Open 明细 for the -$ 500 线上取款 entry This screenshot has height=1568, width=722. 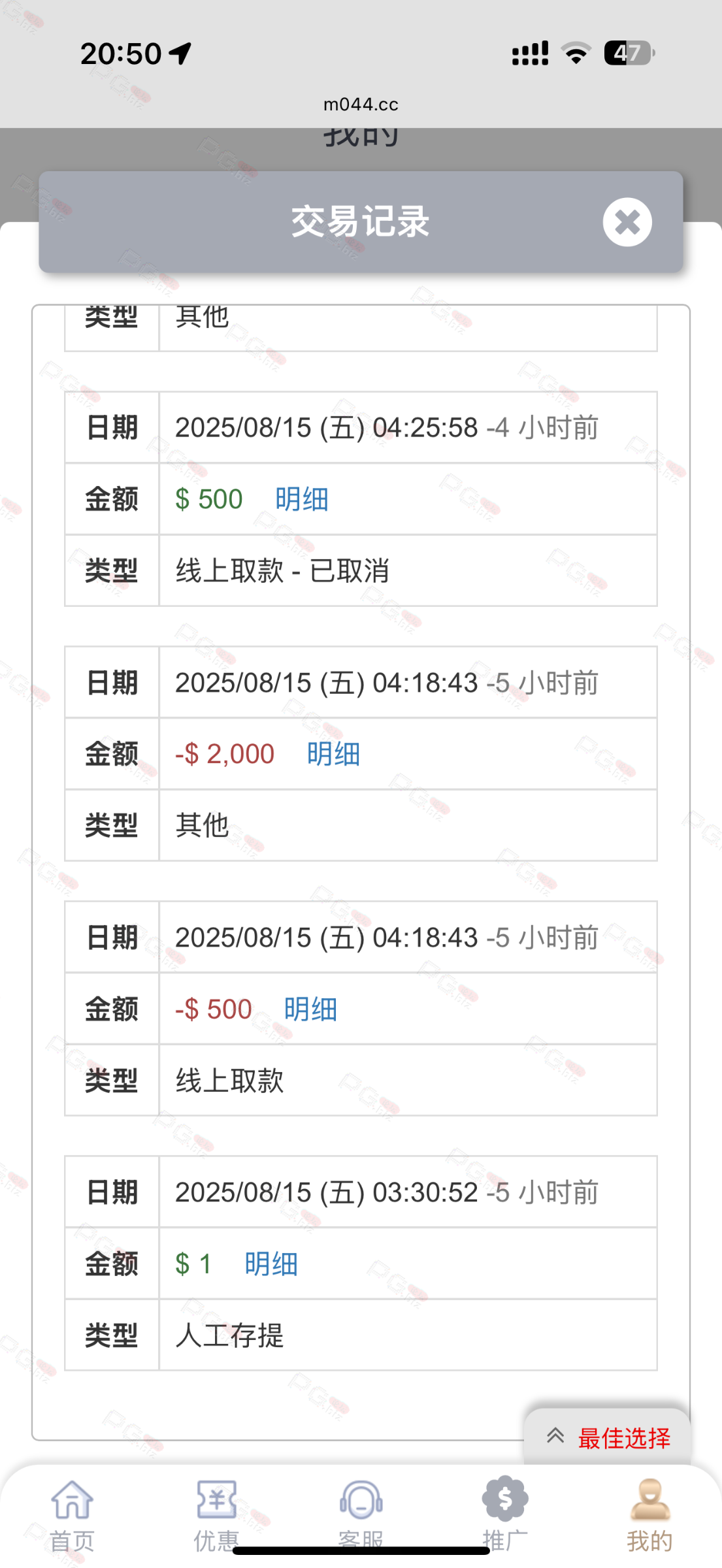(x=310, y=1009)
